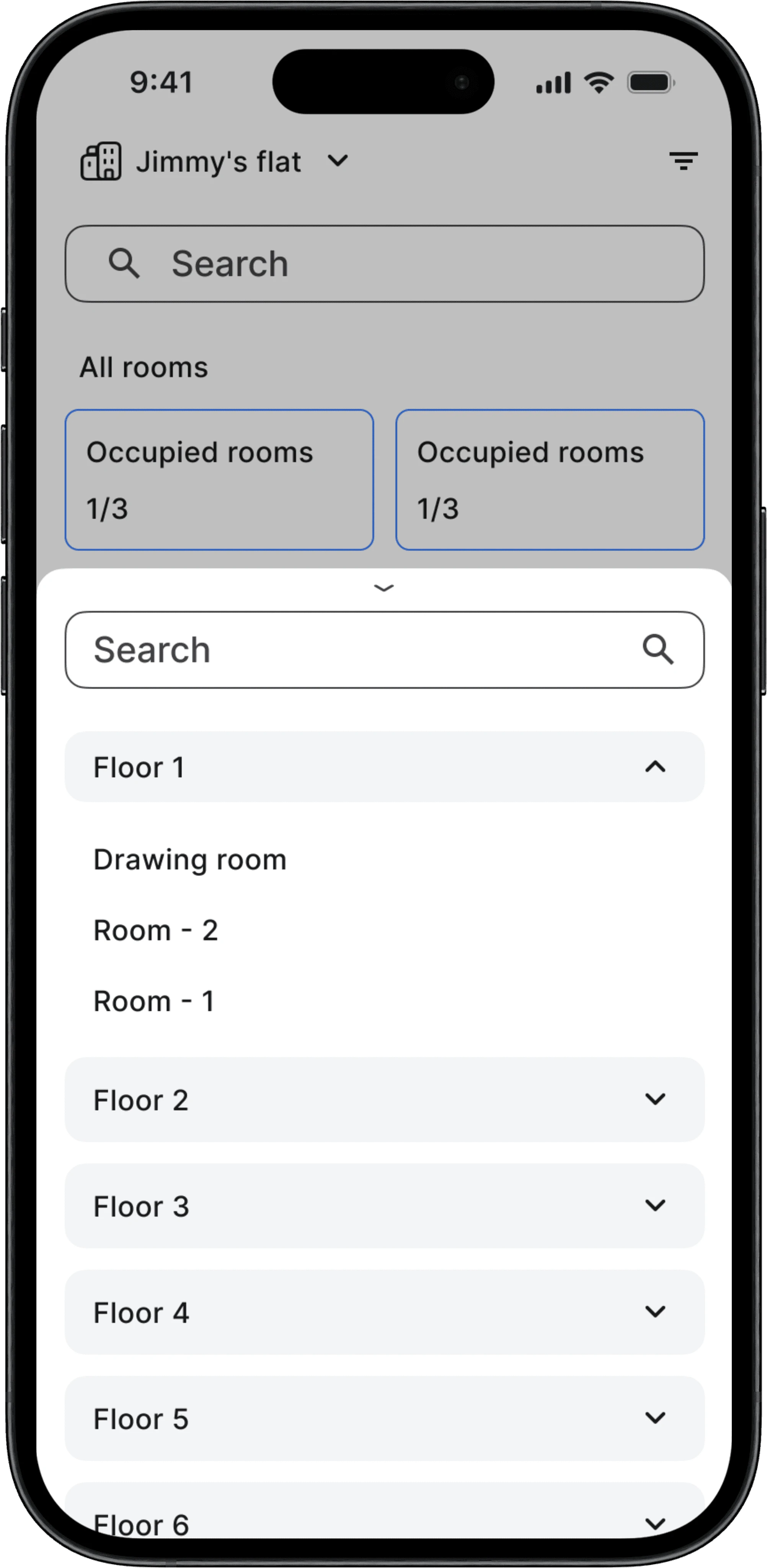Choose Room - 2
The width and height of the screenshot is (767, 1568).
156,931
